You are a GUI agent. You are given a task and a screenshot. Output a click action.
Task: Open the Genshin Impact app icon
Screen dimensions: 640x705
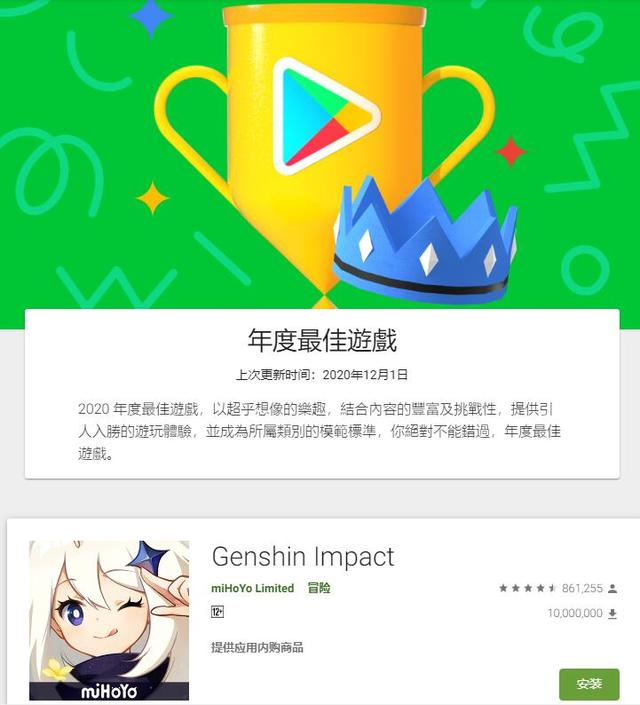point(109,620)
